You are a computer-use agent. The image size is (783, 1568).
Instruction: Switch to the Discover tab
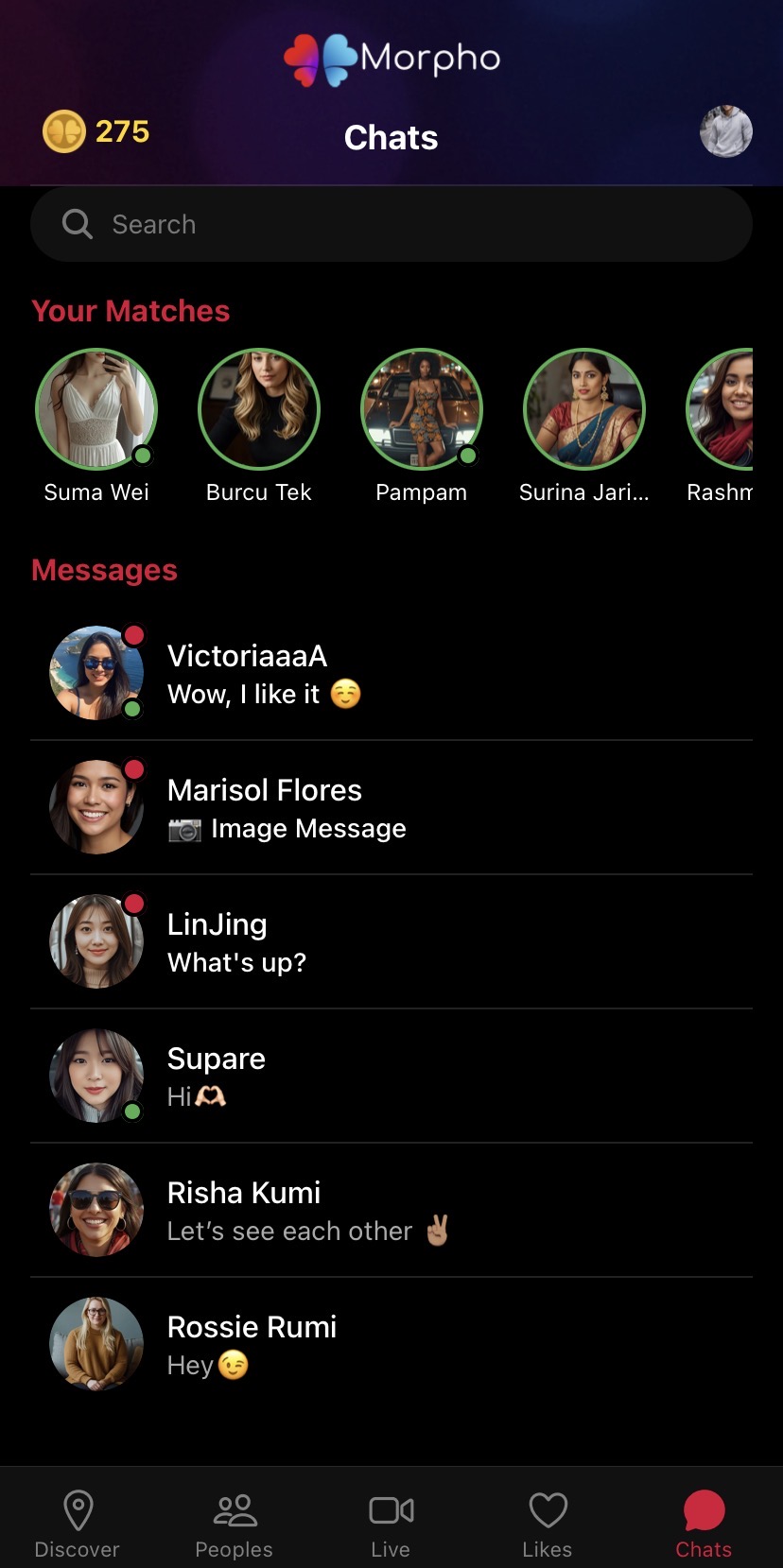tap(78, 1522)
